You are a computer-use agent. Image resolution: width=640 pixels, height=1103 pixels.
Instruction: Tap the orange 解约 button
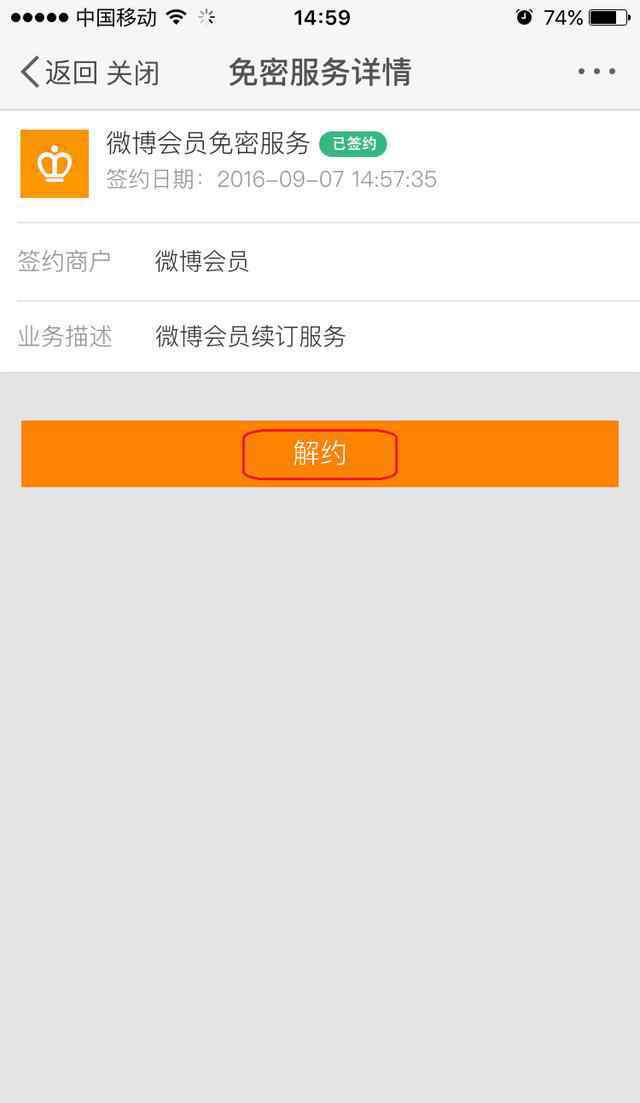point(320,454)
